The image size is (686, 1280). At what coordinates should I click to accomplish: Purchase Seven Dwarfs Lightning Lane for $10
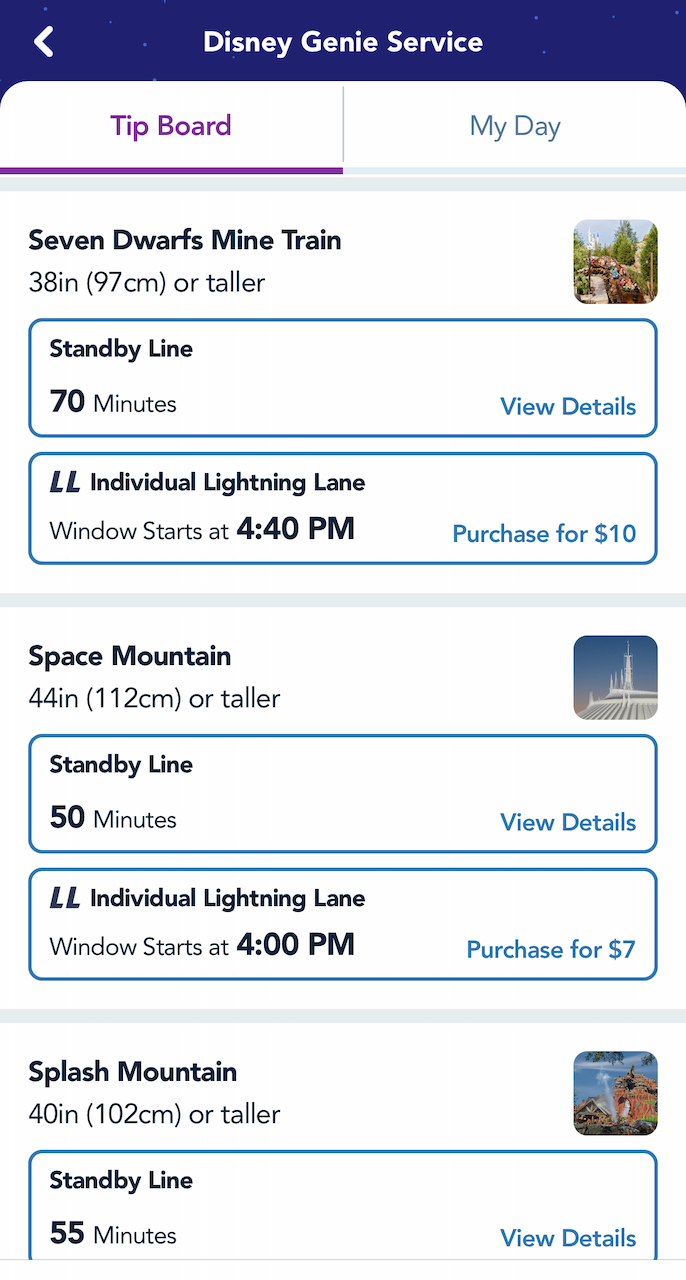tap(544, 534)
